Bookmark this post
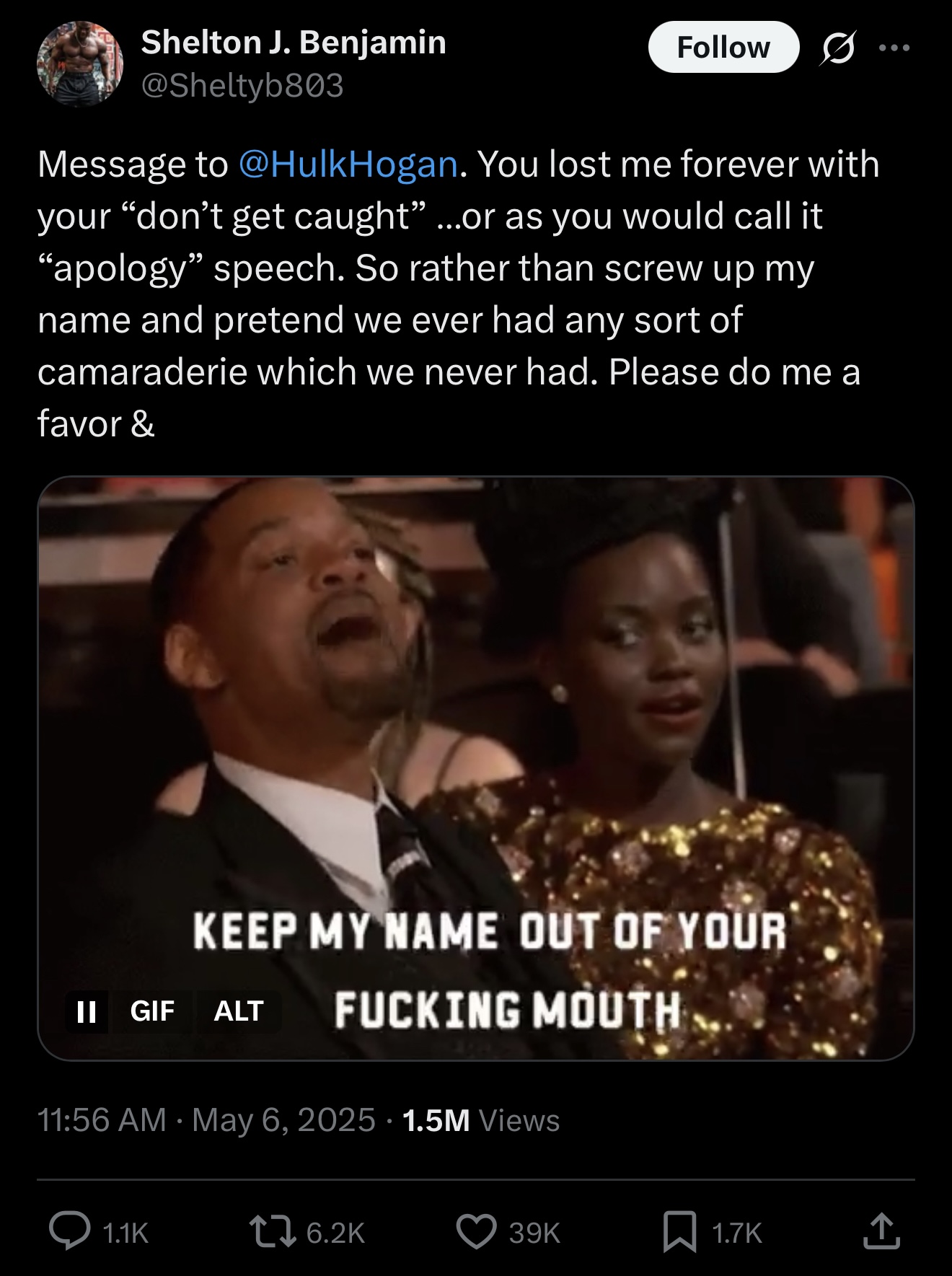The height and width of the screenshot is (1276, 952). (x=679, y=1231)
